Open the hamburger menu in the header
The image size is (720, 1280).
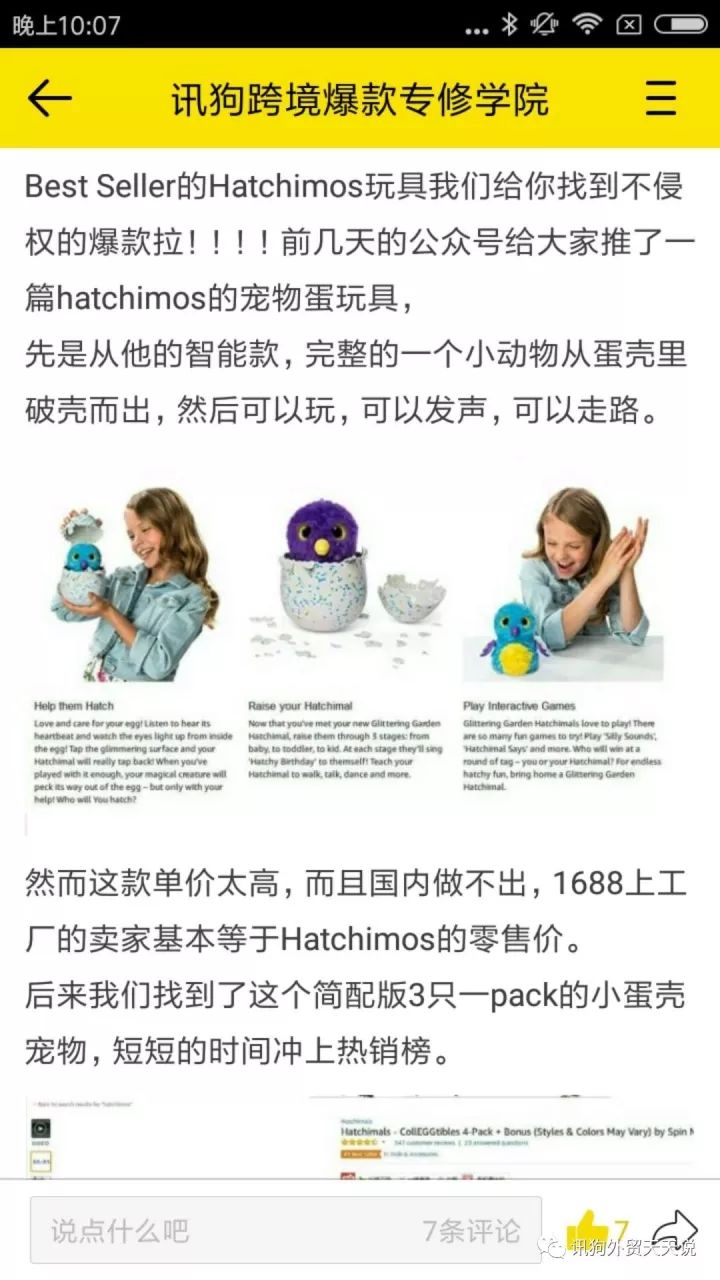pos(661,98)
